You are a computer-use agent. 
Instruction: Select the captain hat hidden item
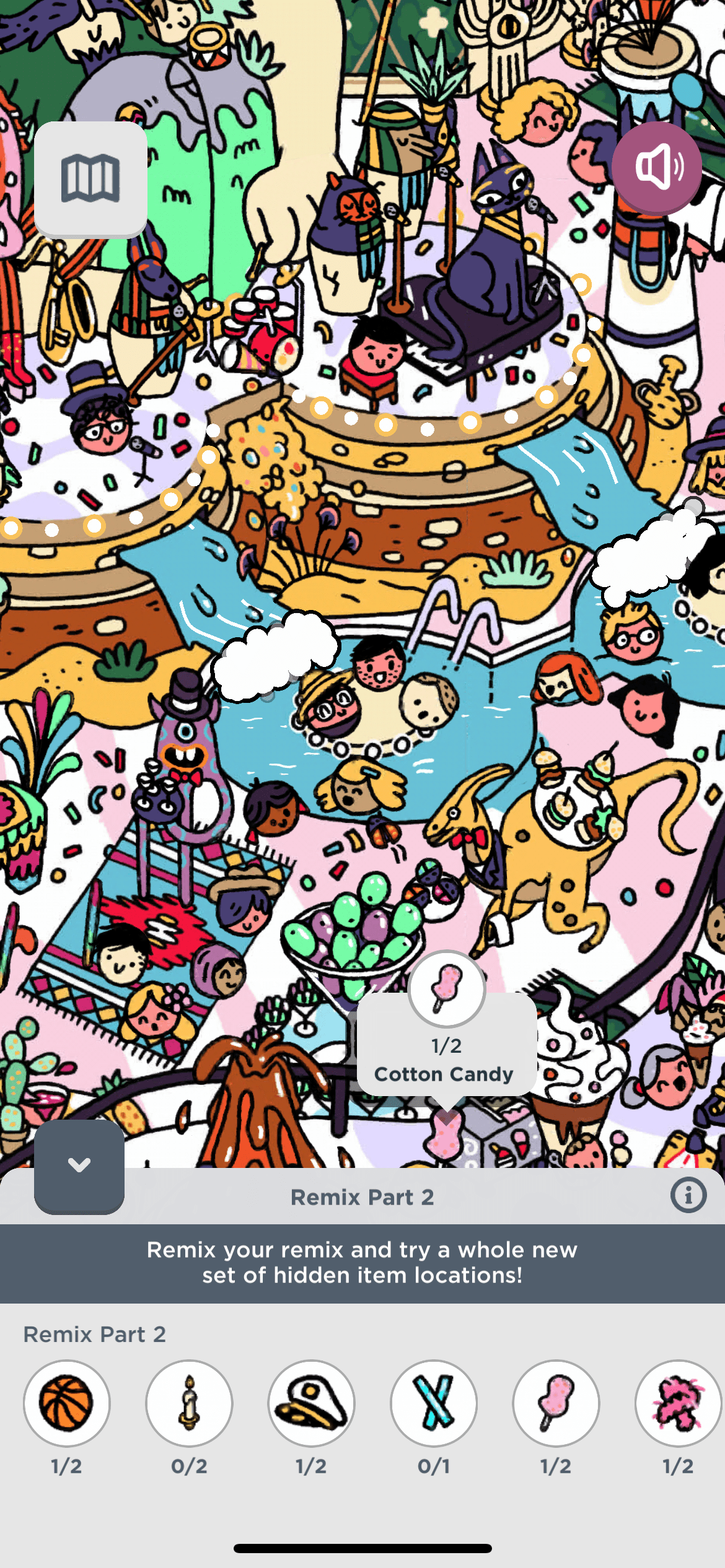coord(312,1403)
